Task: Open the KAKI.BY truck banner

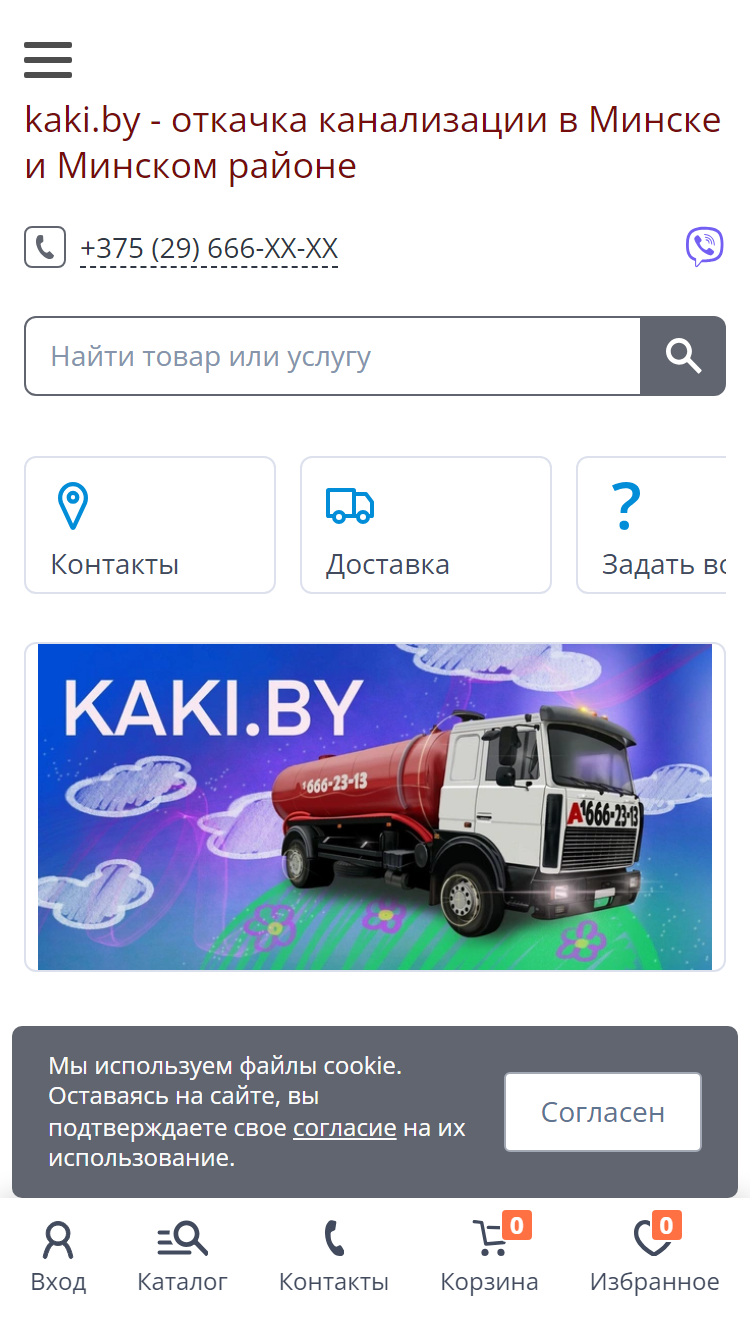Action: click(x=375, y=807)
